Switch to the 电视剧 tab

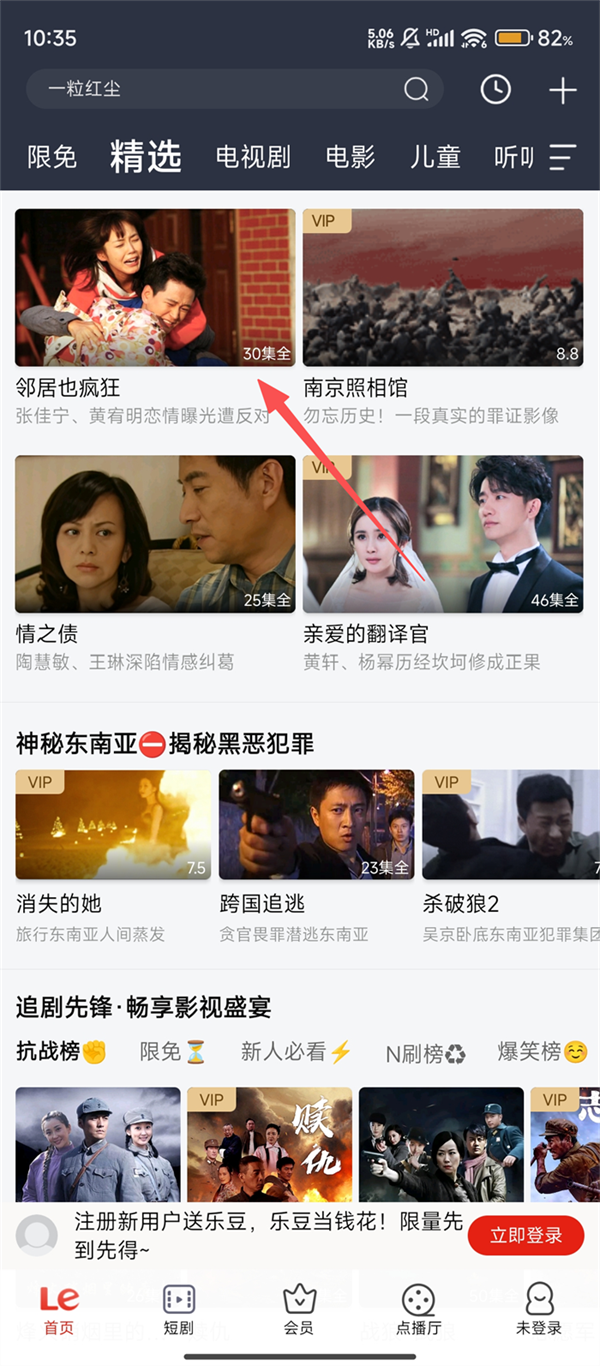pos(253,157)
